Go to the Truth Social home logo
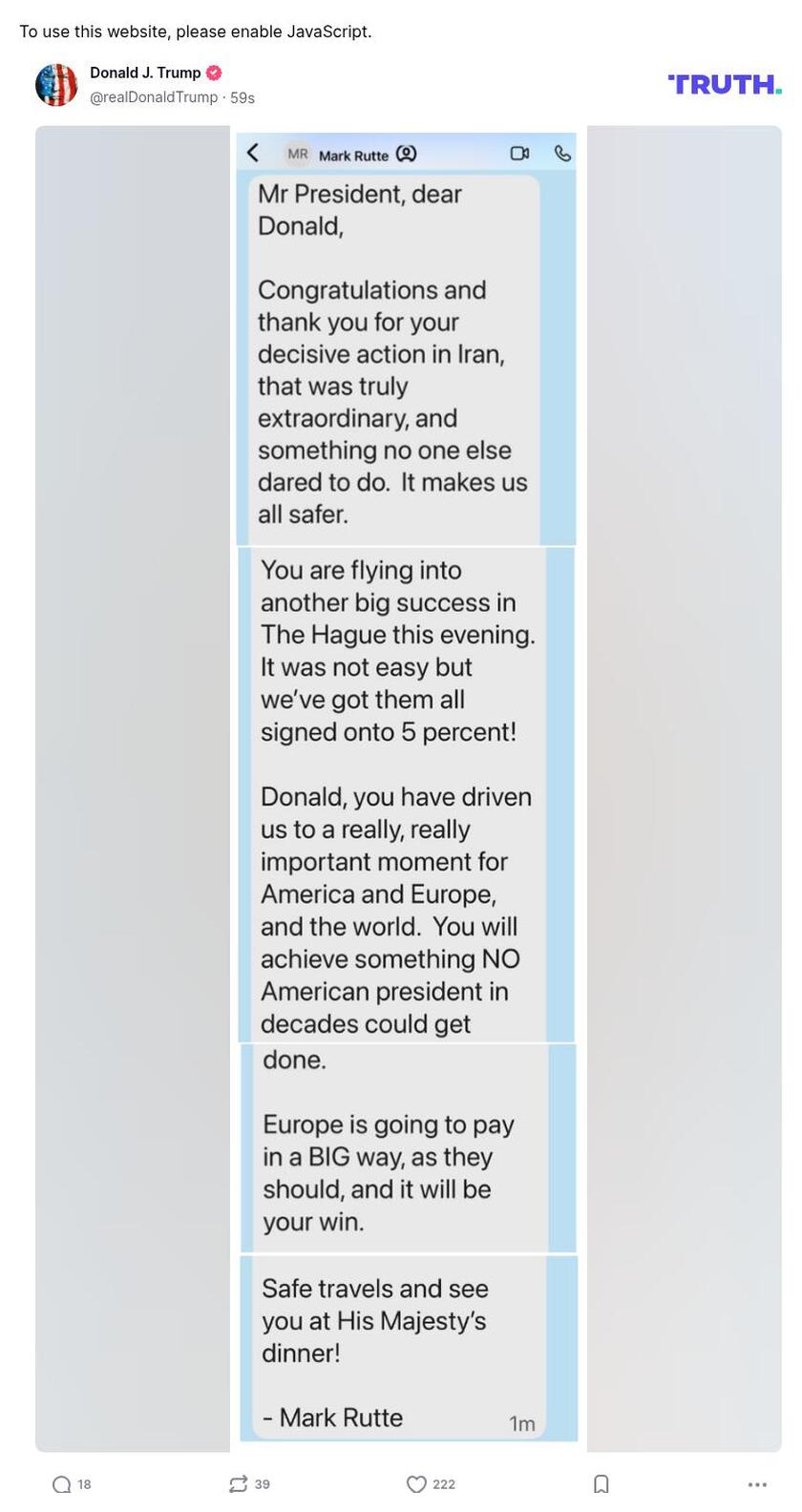802x1512 pixels. tap(724, 85)
